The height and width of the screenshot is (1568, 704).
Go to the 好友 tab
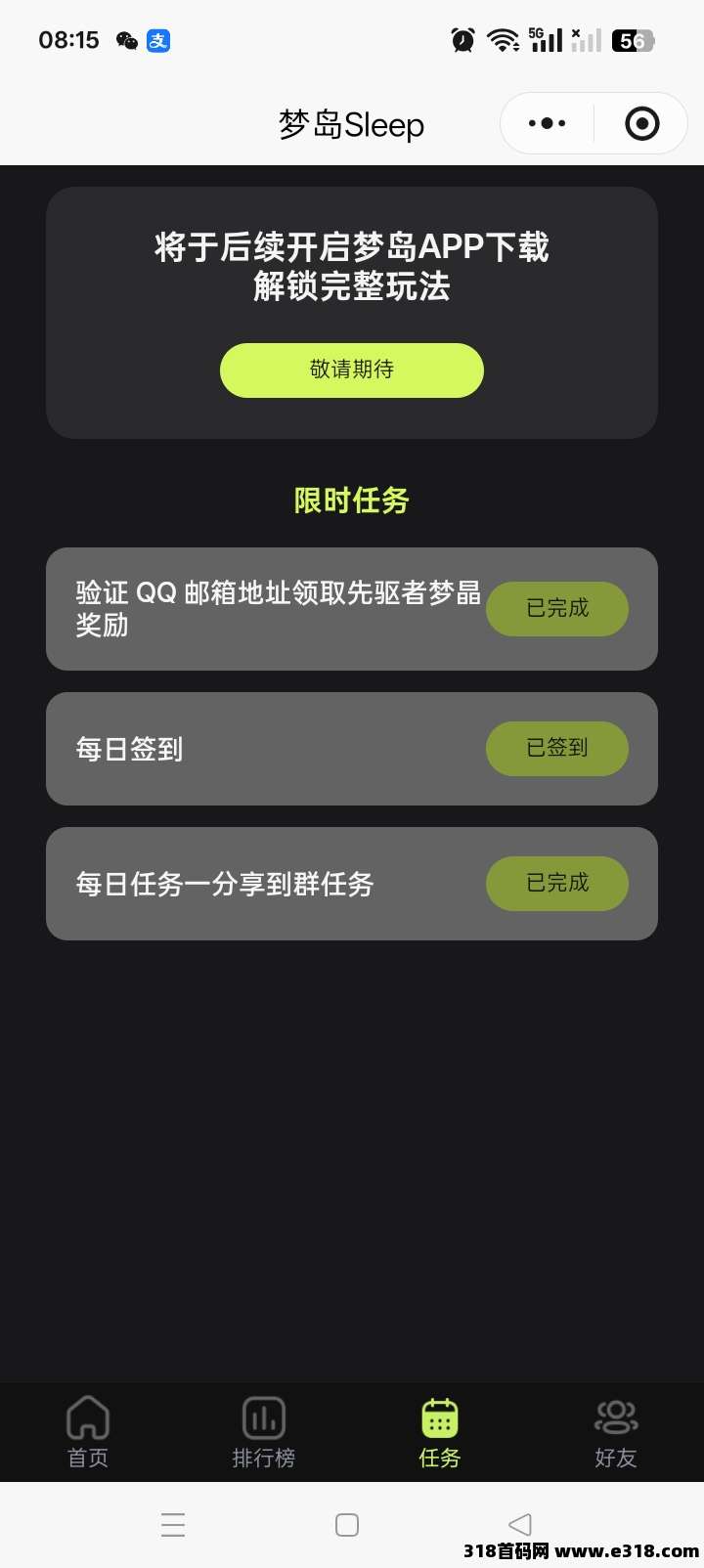(x=616, y=1432)
